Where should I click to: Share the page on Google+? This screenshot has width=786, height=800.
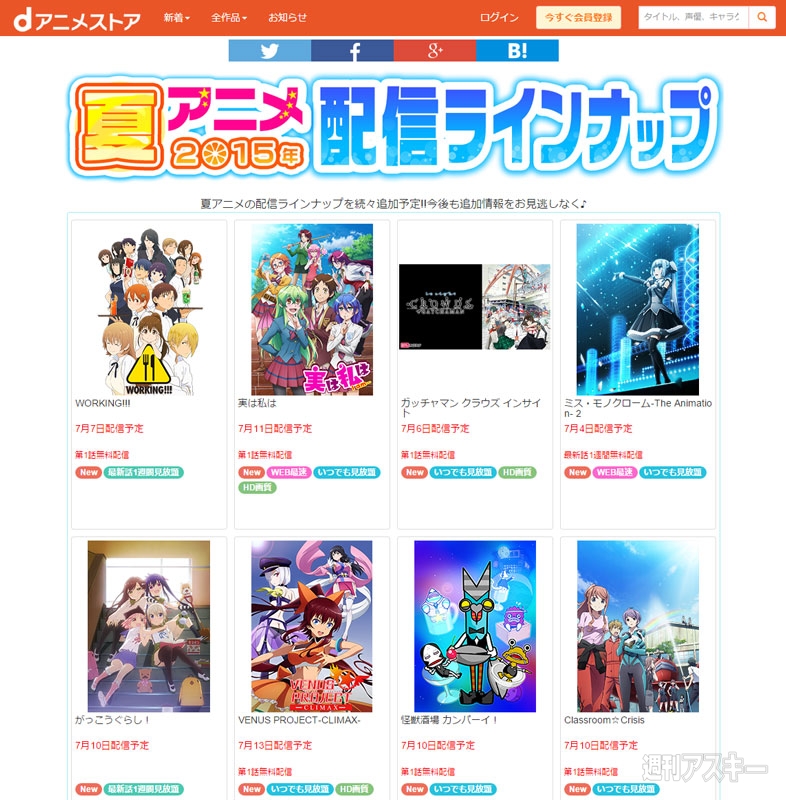tap(434, 51)
